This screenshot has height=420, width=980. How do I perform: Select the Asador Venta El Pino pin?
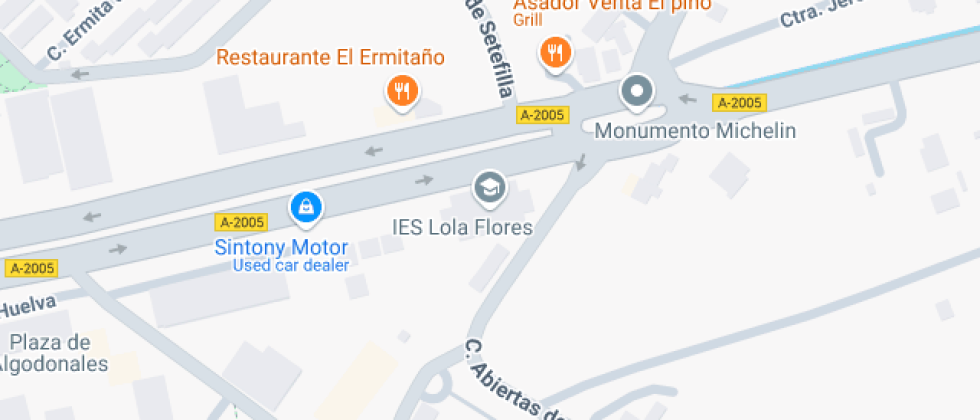coord(554,52)
